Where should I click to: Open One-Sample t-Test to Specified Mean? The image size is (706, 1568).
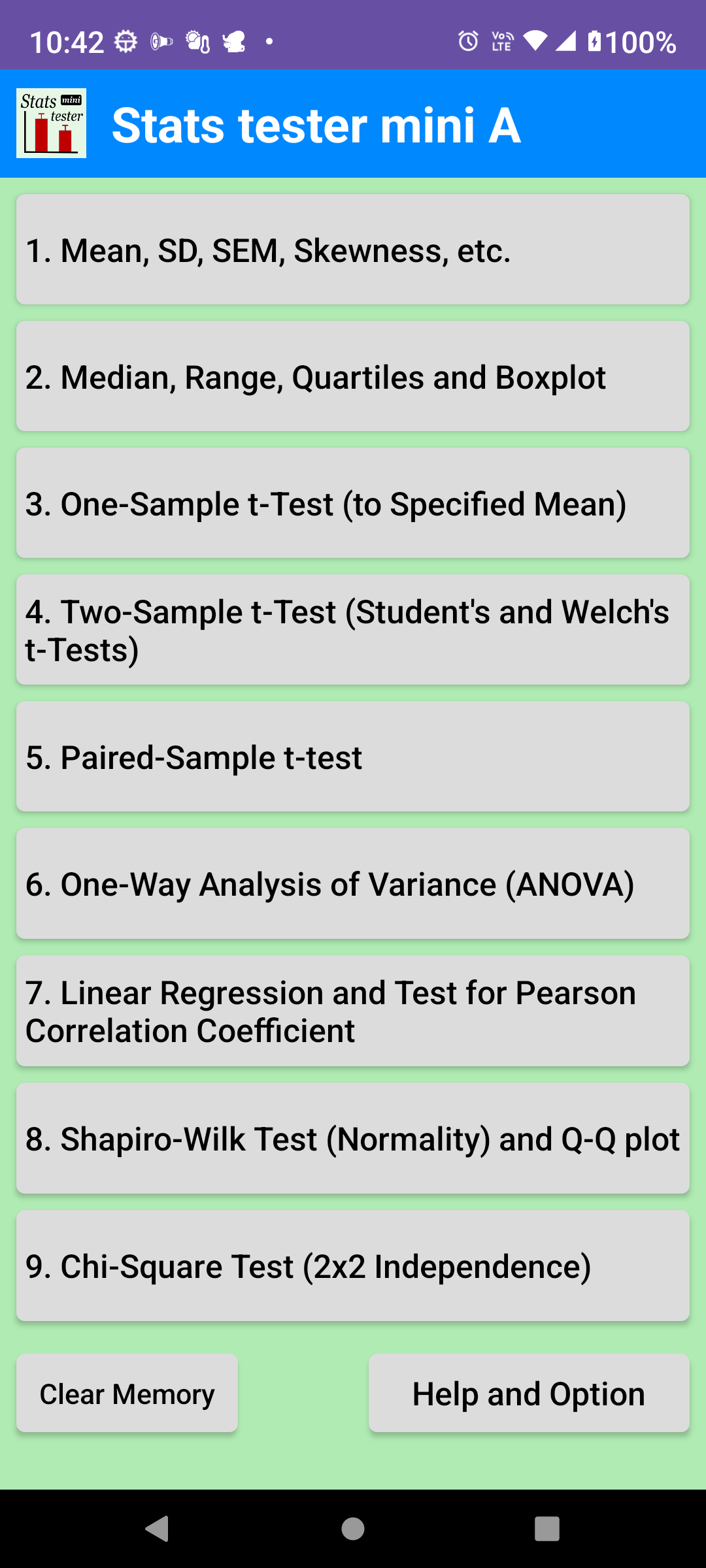coord(353,503)
